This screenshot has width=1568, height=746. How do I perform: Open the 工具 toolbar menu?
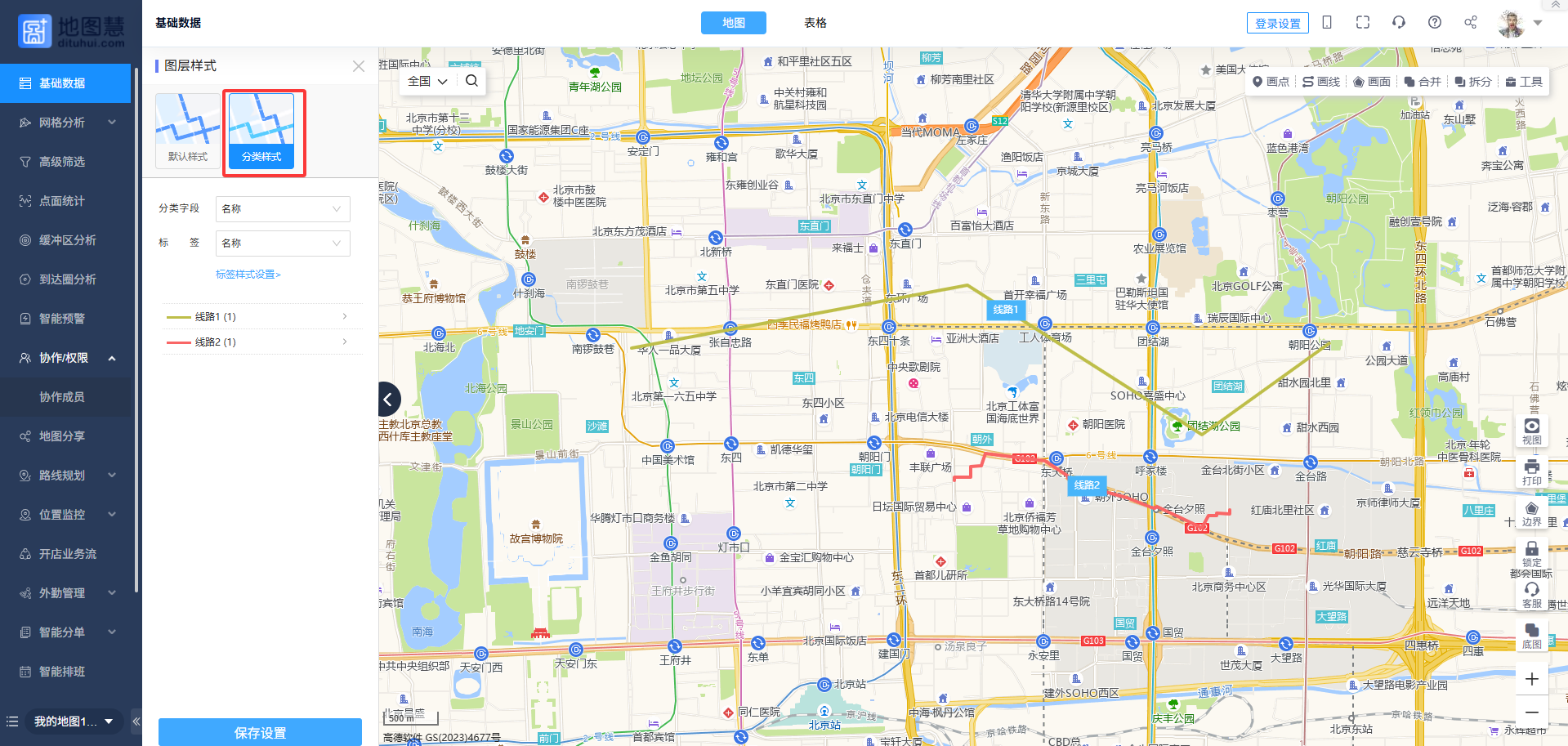tap(1524, 82)
